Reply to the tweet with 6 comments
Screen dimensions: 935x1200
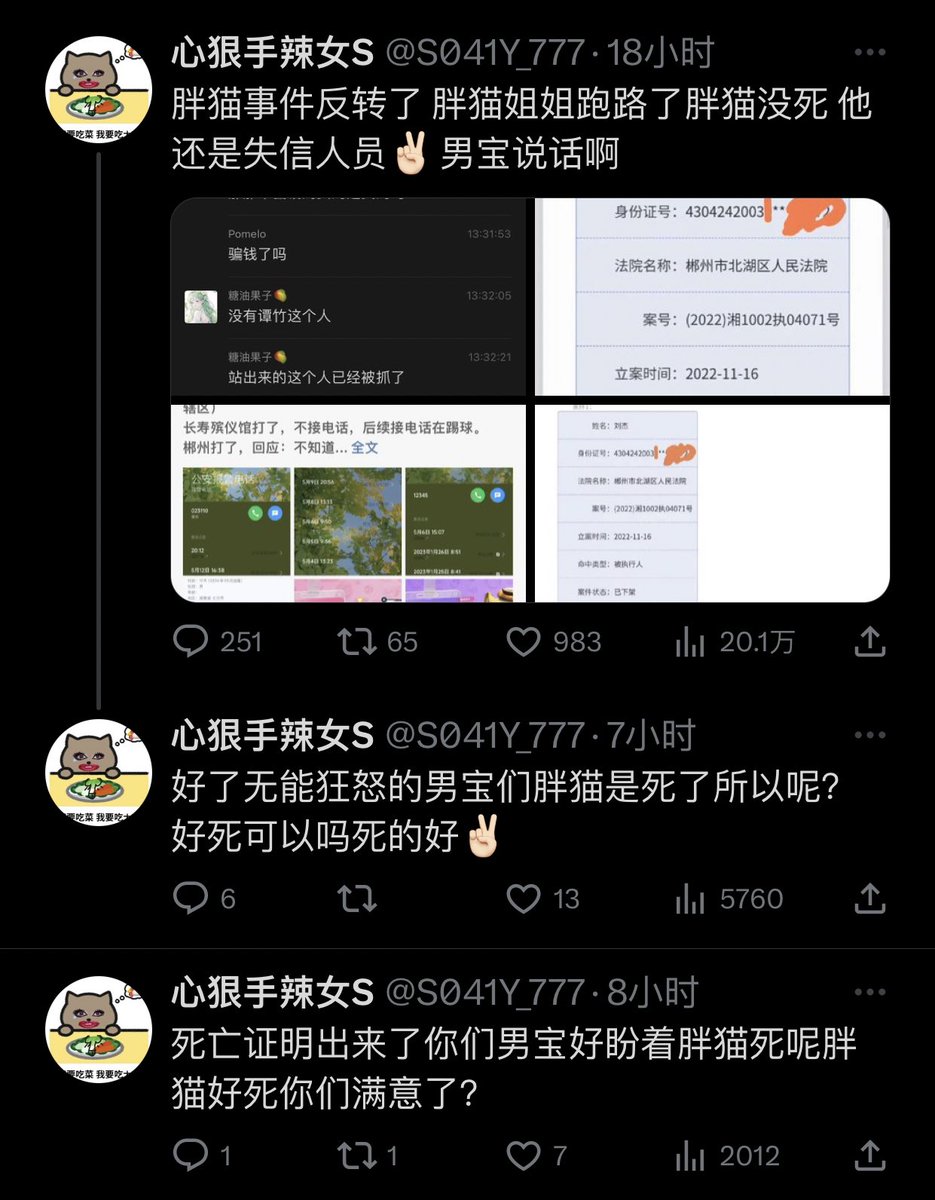click(190, 899)
